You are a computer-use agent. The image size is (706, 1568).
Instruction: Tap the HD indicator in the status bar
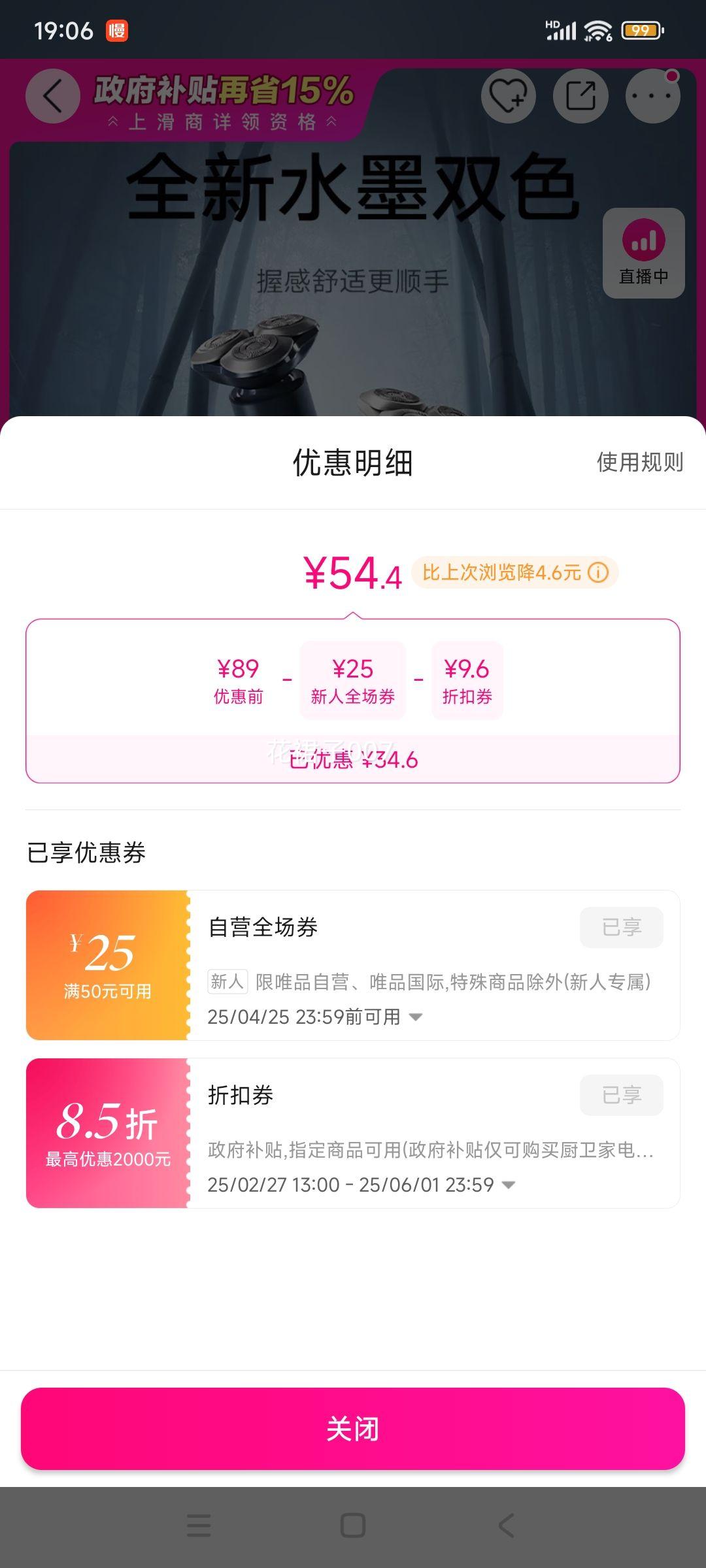[x=552, y=24]
